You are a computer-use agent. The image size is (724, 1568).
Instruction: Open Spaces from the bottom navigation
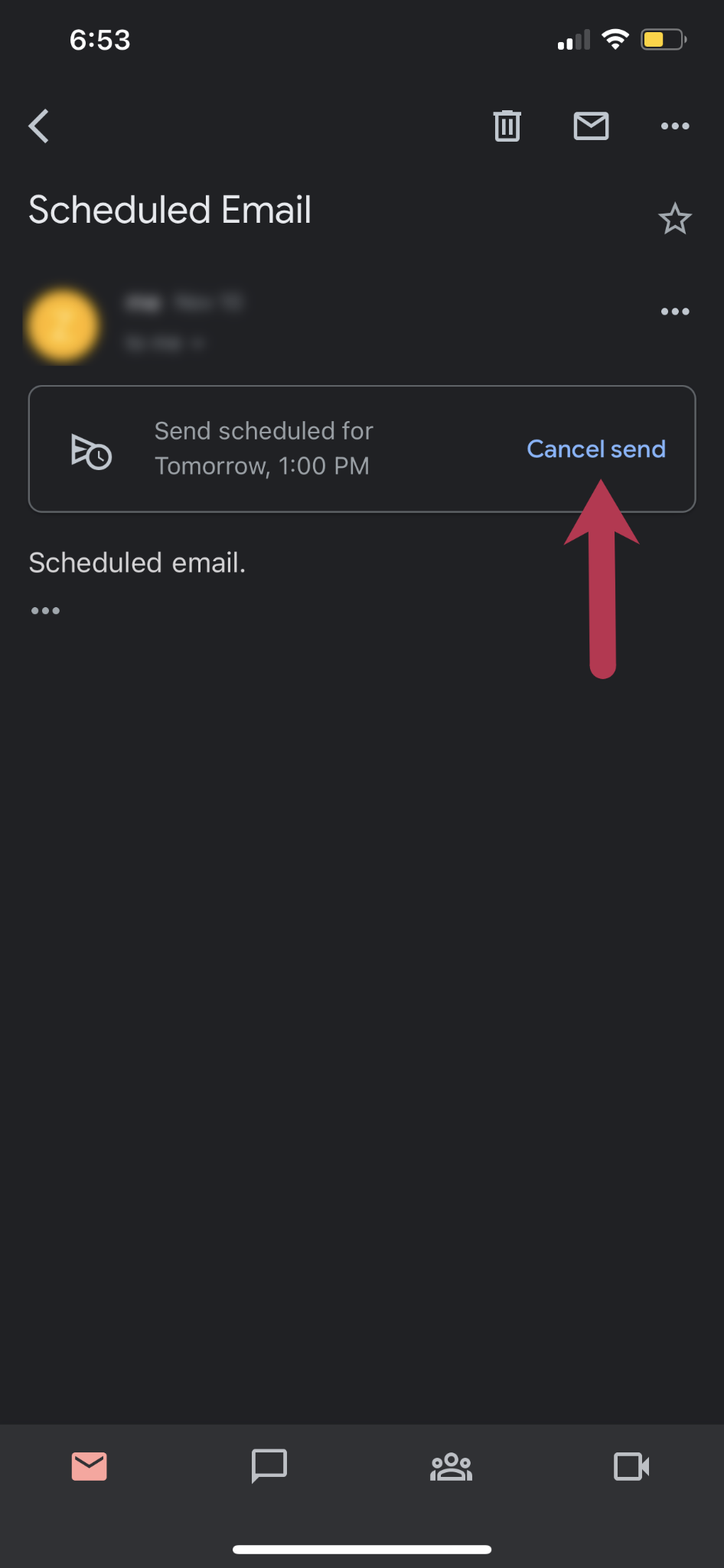coord(450,1465)
